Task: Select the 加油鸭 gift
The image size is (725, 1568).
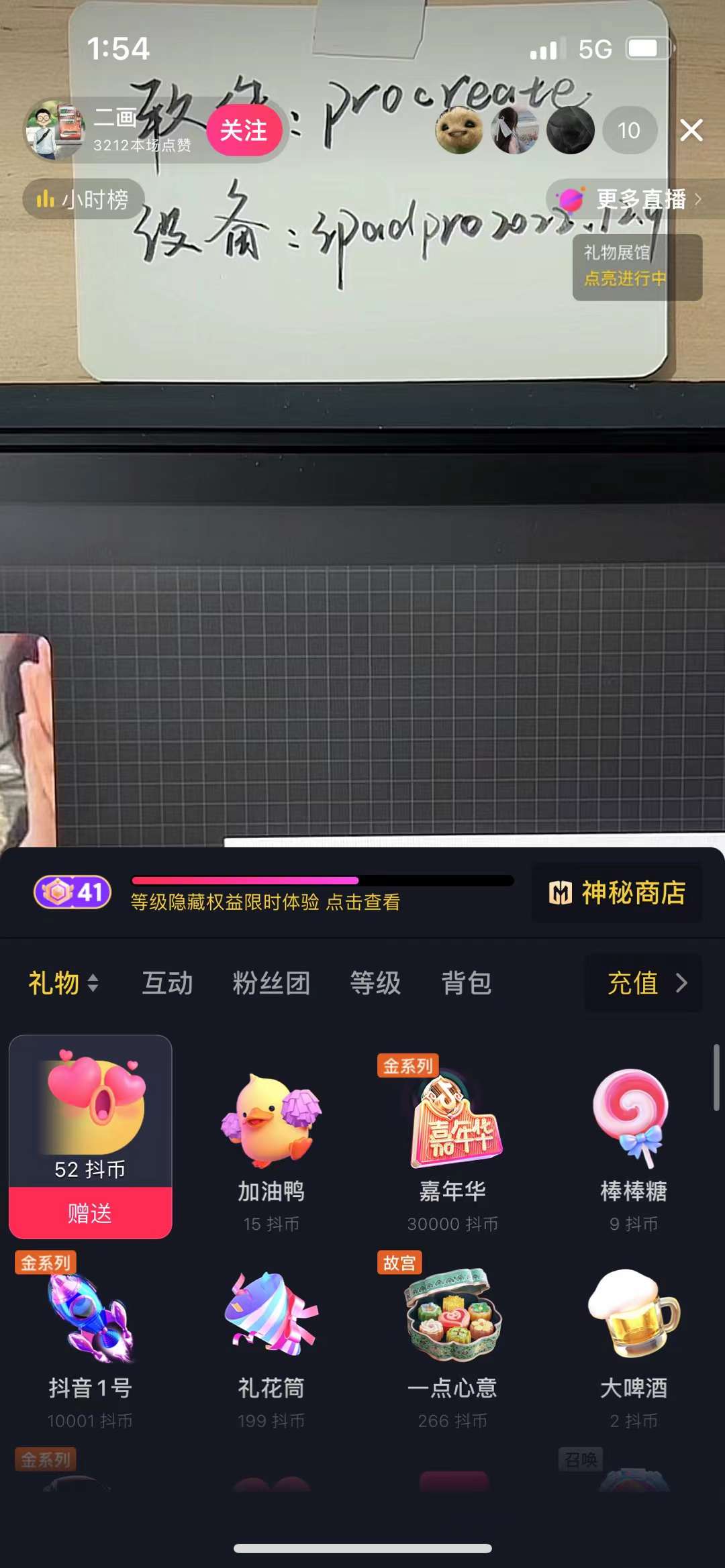Action: coord(271,1141)
